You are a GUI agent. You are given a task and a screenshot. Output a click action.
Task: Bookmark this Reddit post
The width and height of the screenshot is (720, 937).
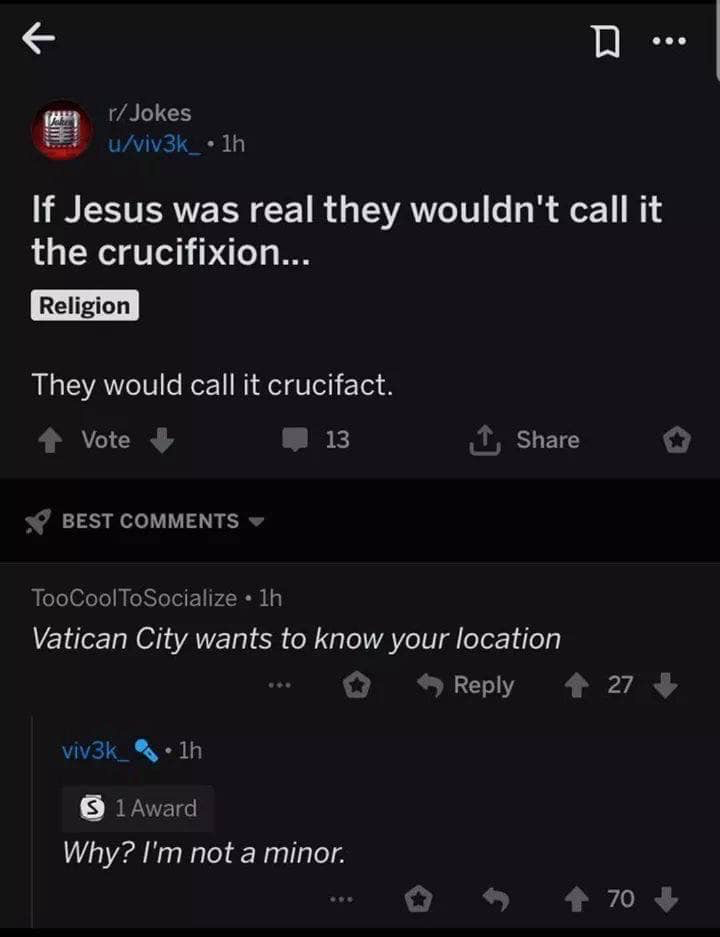click(x=604, y=41)
